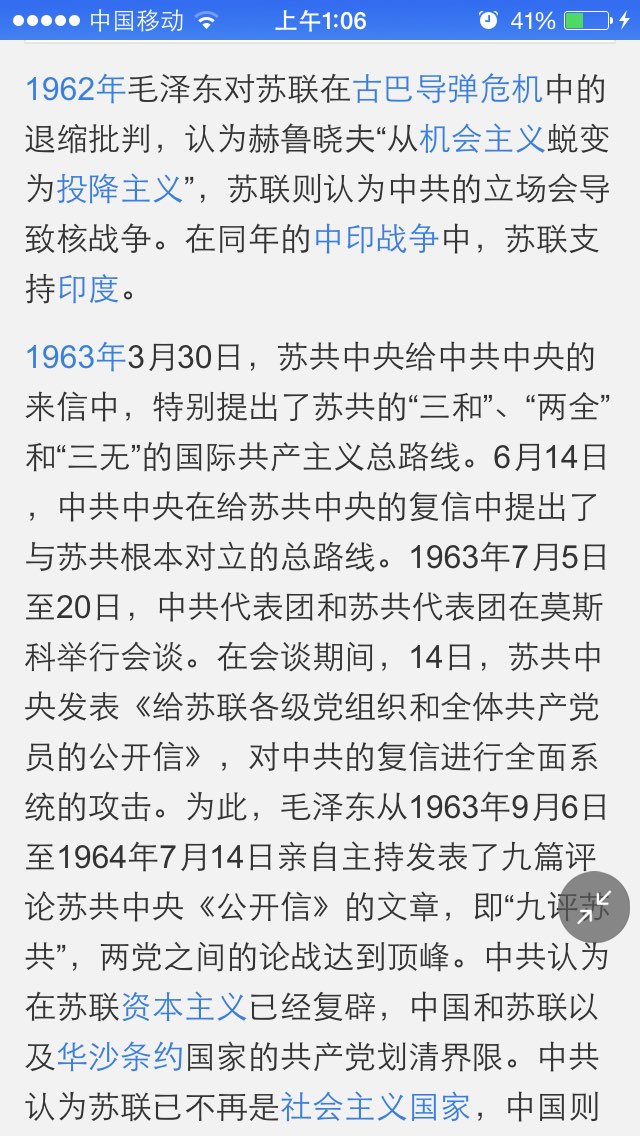Screen dimensions: 640x1136
Task: Open the 资本主义 link
Action: point(184,1007)
